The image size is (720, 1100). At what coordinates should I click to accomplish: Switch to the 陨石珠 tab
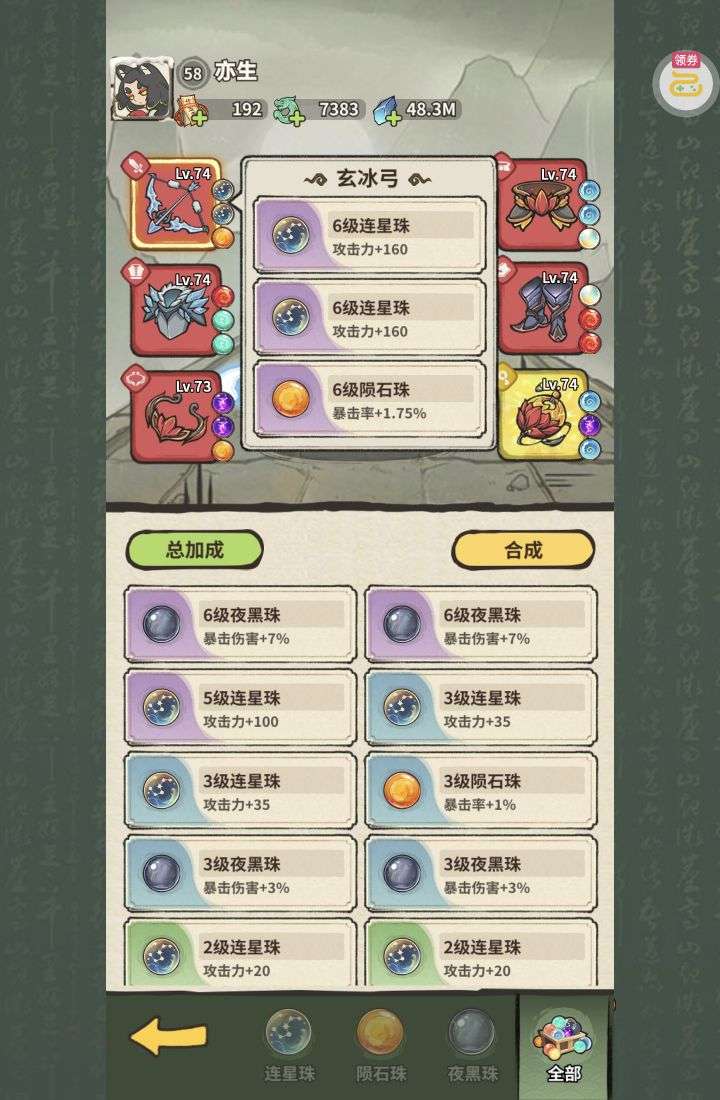[381, 1045]
